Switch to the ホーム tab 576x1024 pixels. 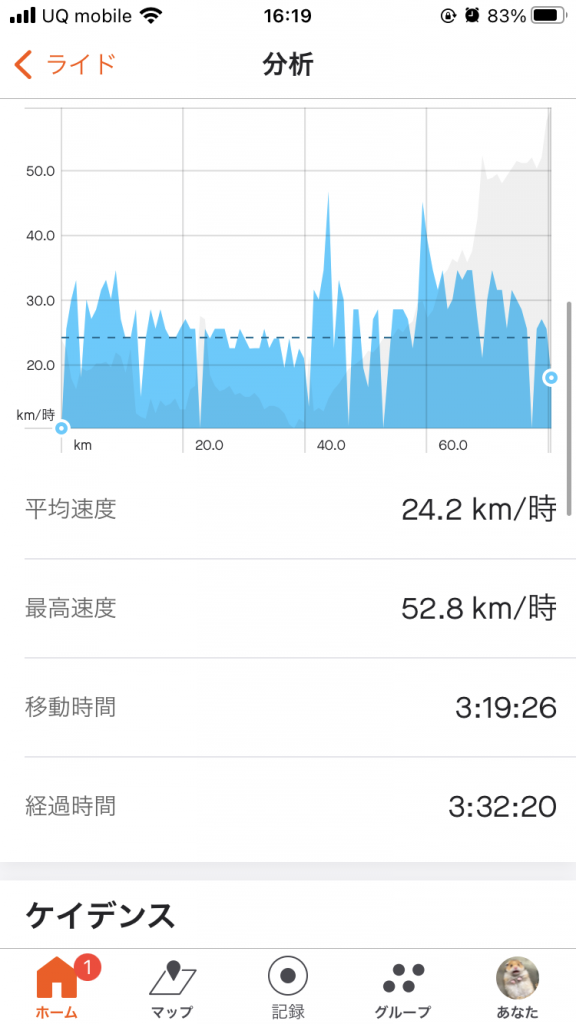click(x=59, y=986)
